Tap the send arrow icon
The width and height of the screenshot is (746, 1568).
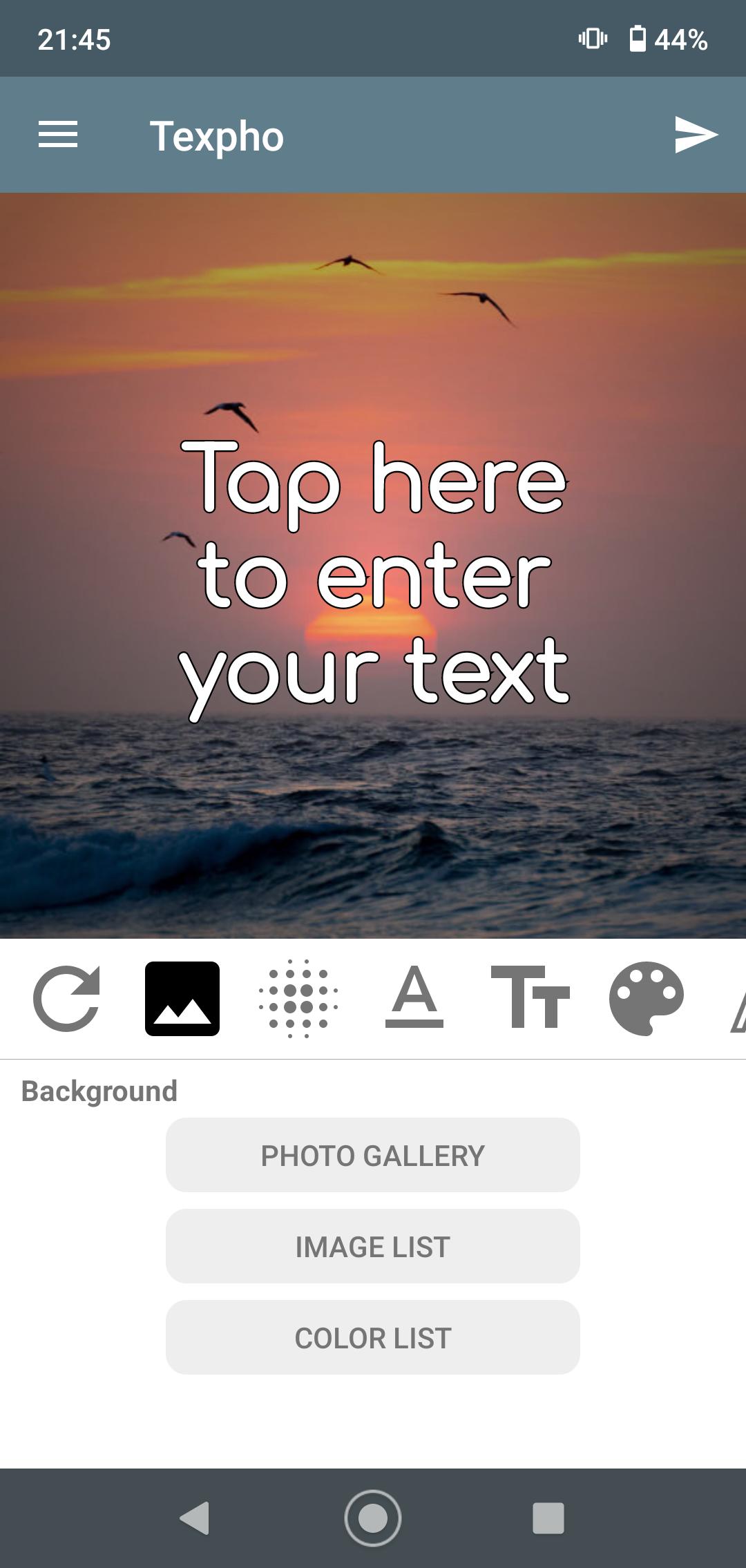pyautogui.click(x=696, y=135)
